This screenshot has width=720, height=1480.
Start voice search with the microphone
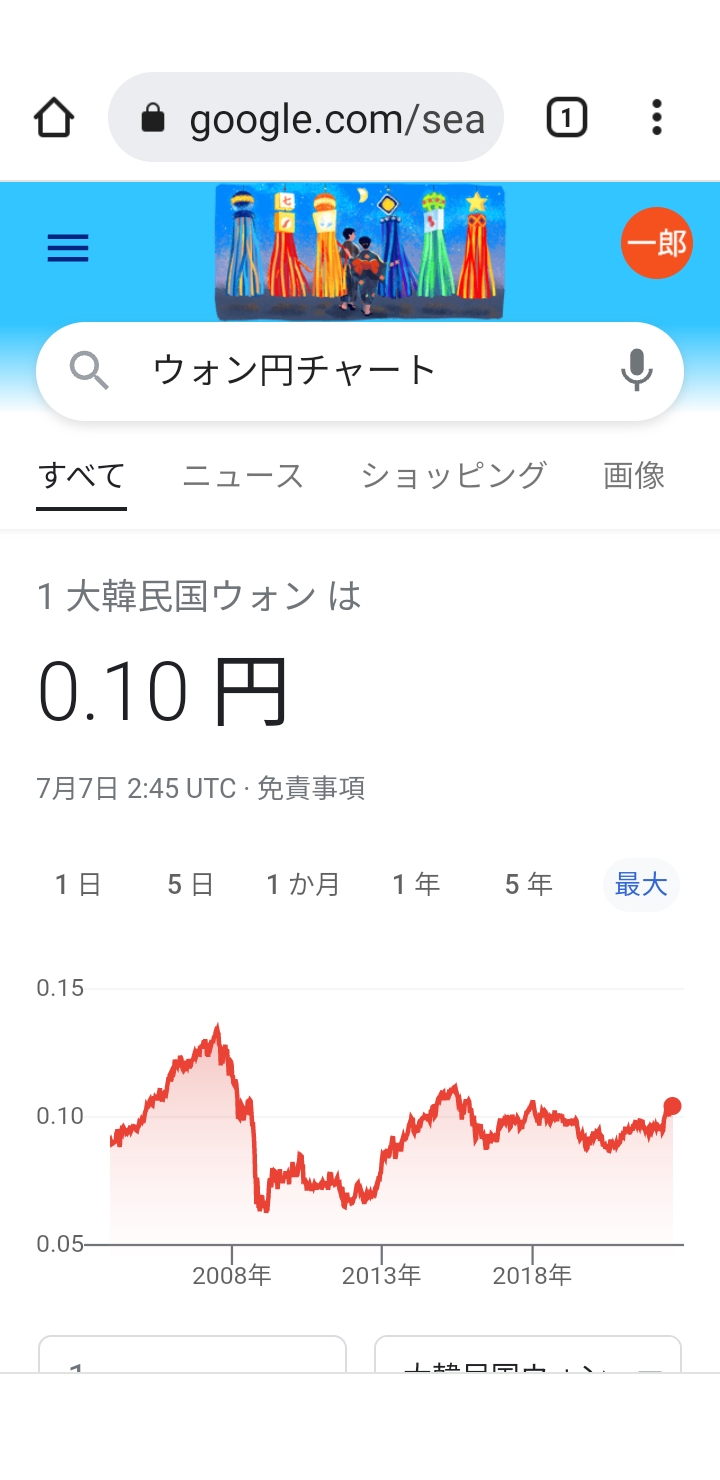(x=636, y=371)
